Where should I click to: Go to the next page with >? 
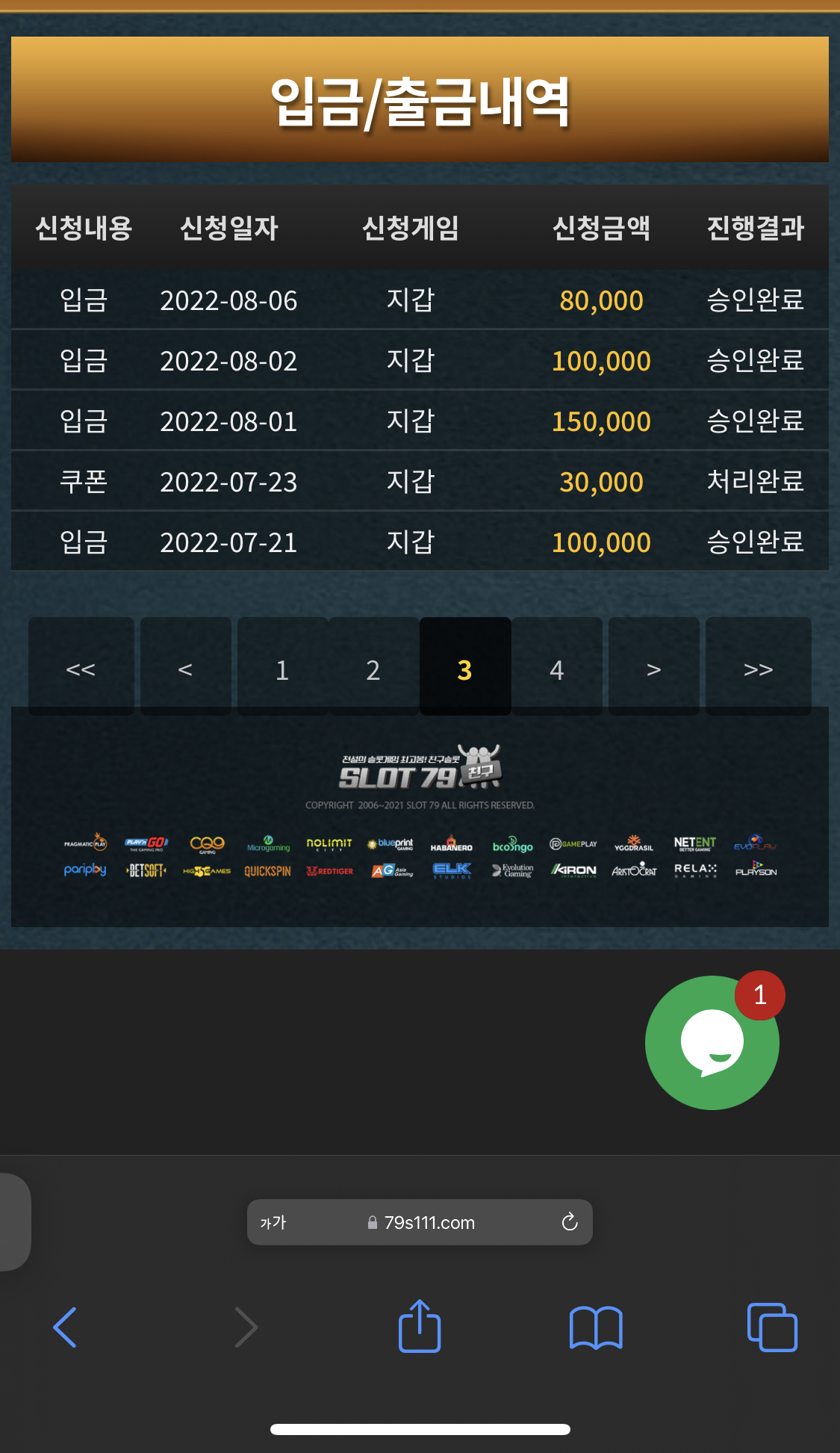654,666
